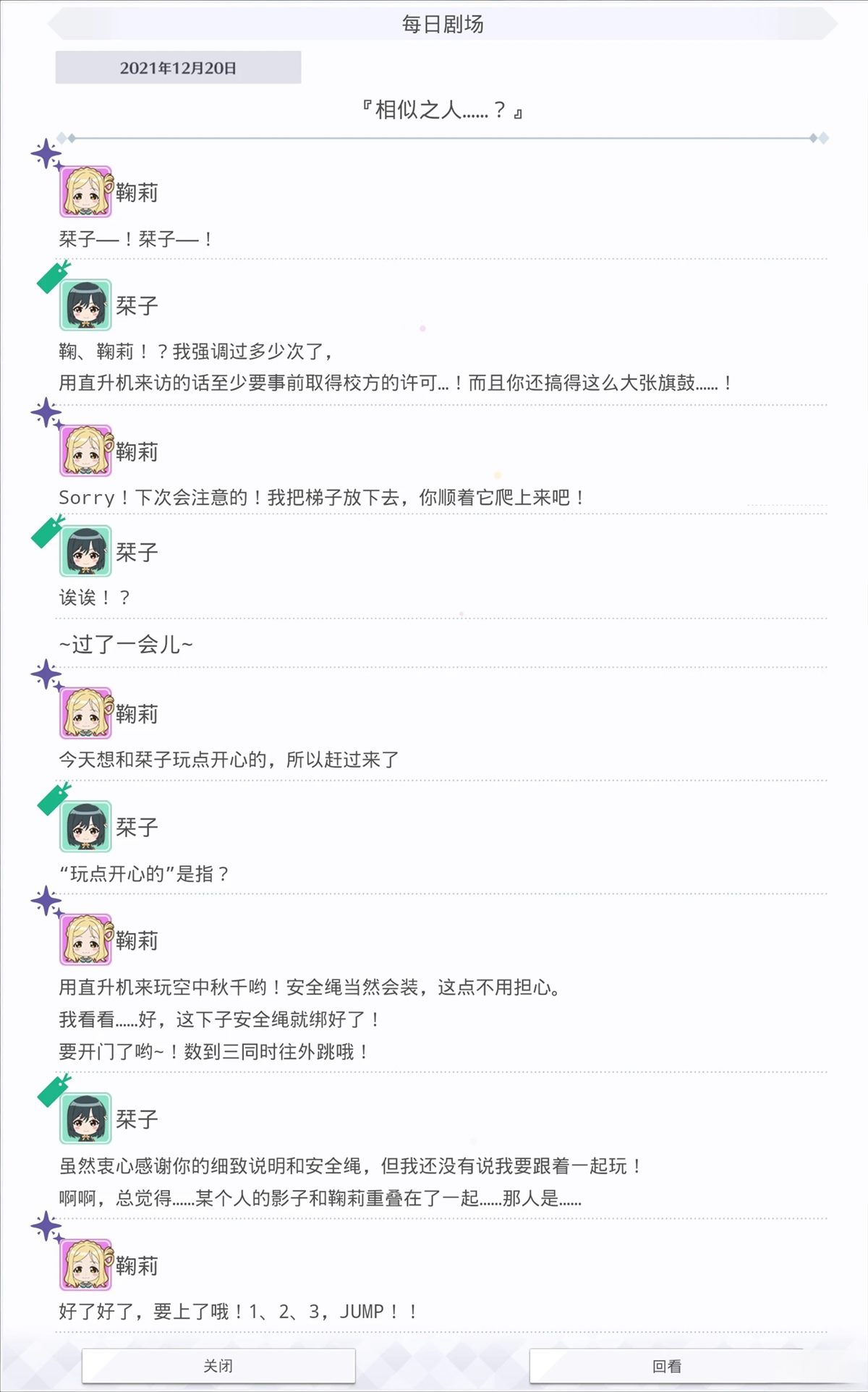Open the 回看 review button
The height and width of the screenshot is (1392, 868).
(666, 1365)
